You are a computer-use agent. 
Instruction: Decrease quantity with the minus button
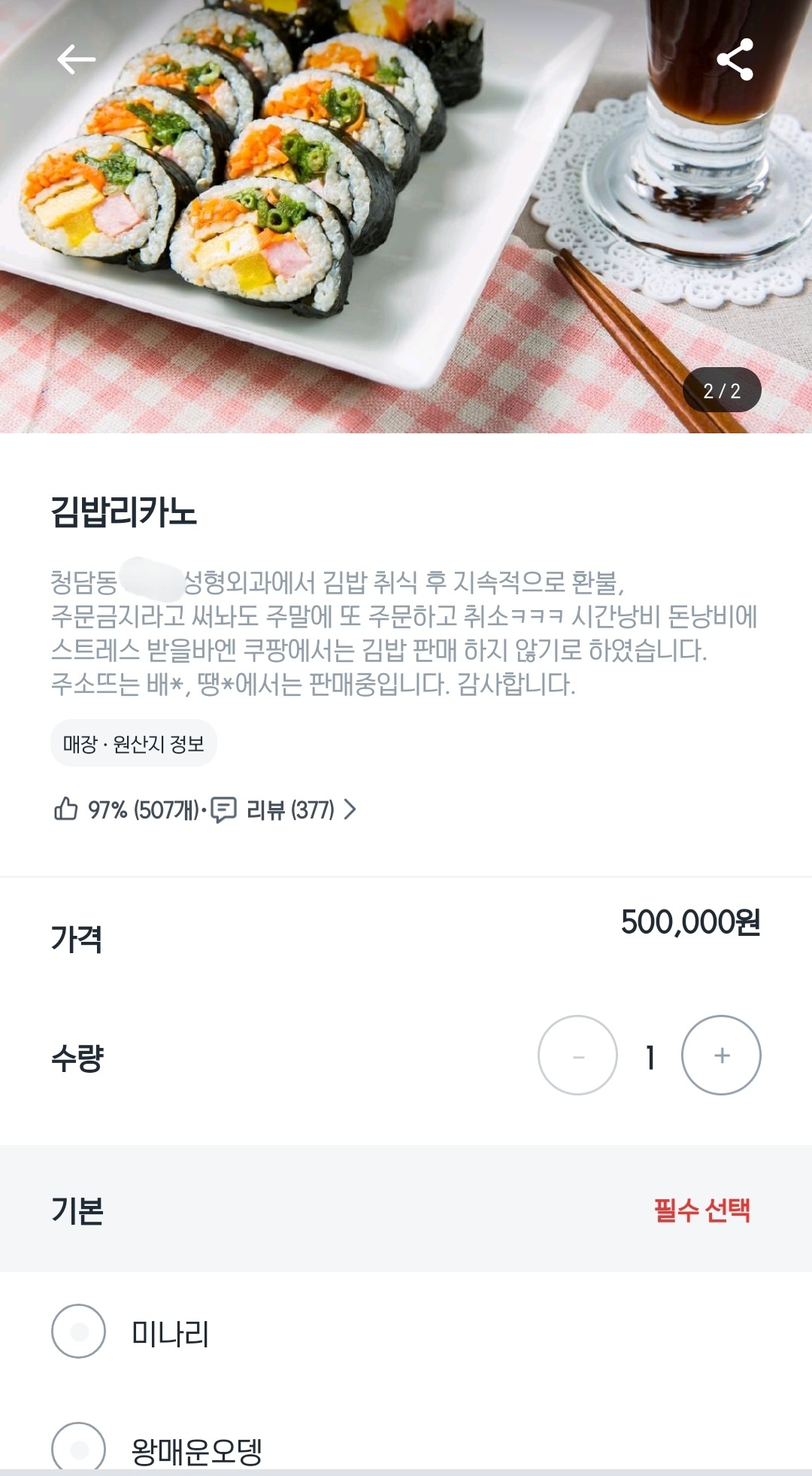[577, 1055]
